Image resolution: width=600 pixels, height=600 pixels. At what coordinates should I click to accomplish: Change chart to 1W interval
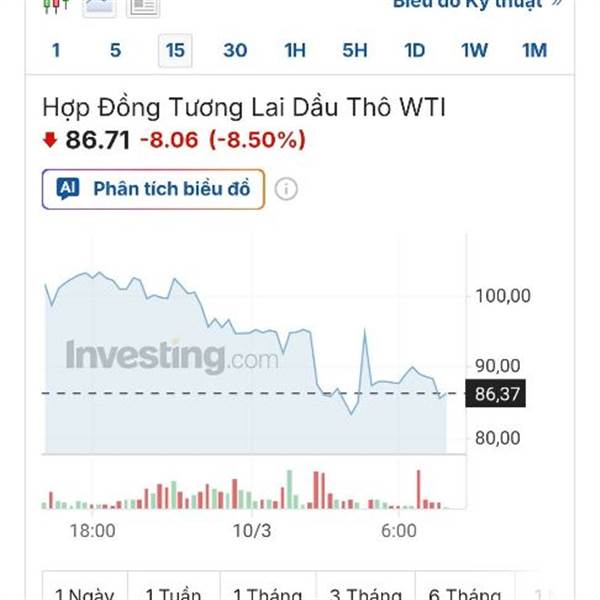[474, 50]
